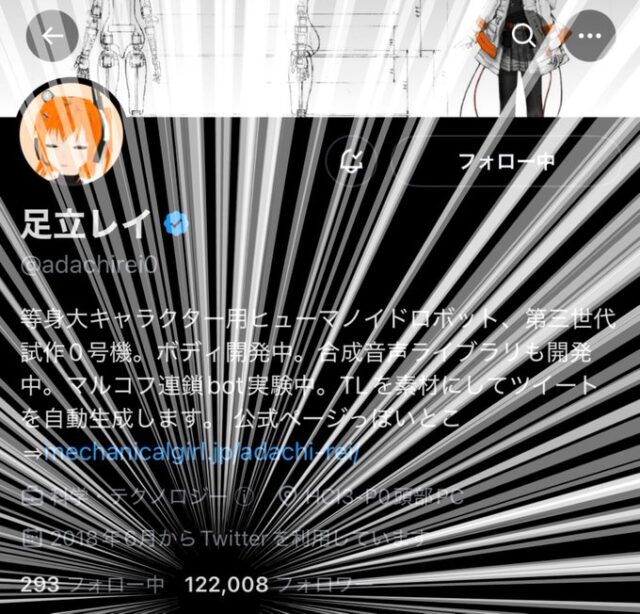Go back using the arrow button
This screenshot has width=640, height=614.
click(52, 37)
